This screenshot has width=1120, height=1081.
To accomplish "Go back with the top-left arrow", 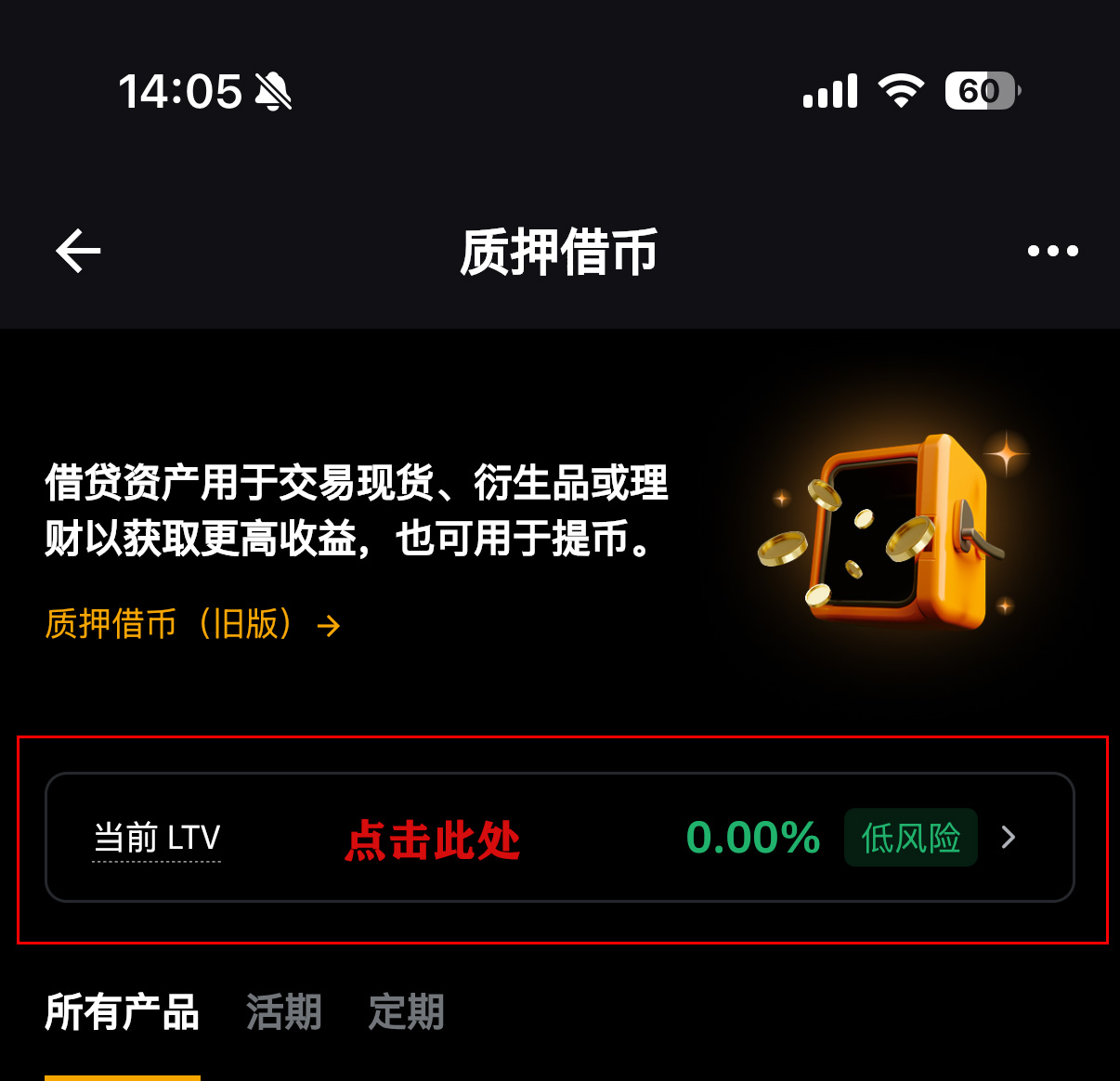I will (78, 251).
